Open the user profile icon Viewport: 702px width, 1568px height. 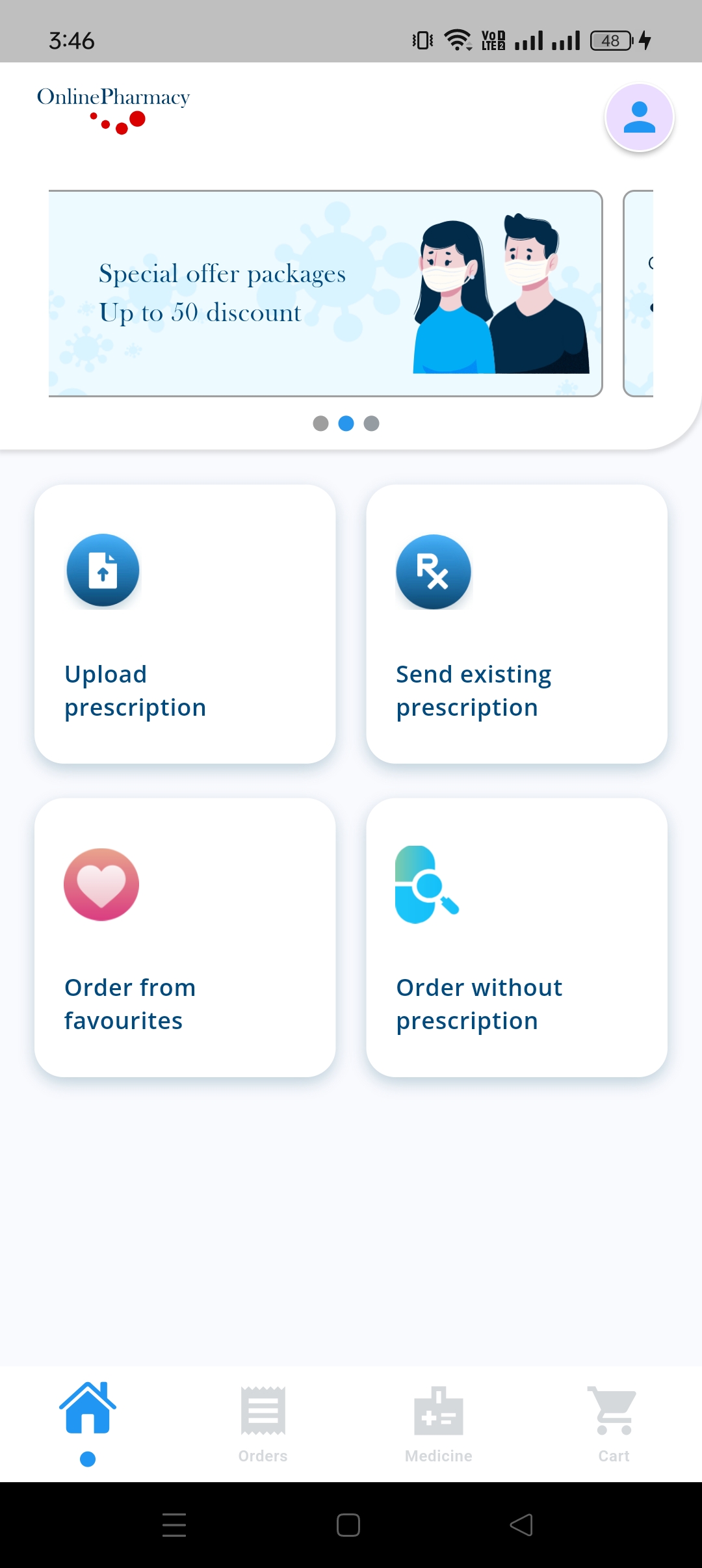(x=639, y=118)
